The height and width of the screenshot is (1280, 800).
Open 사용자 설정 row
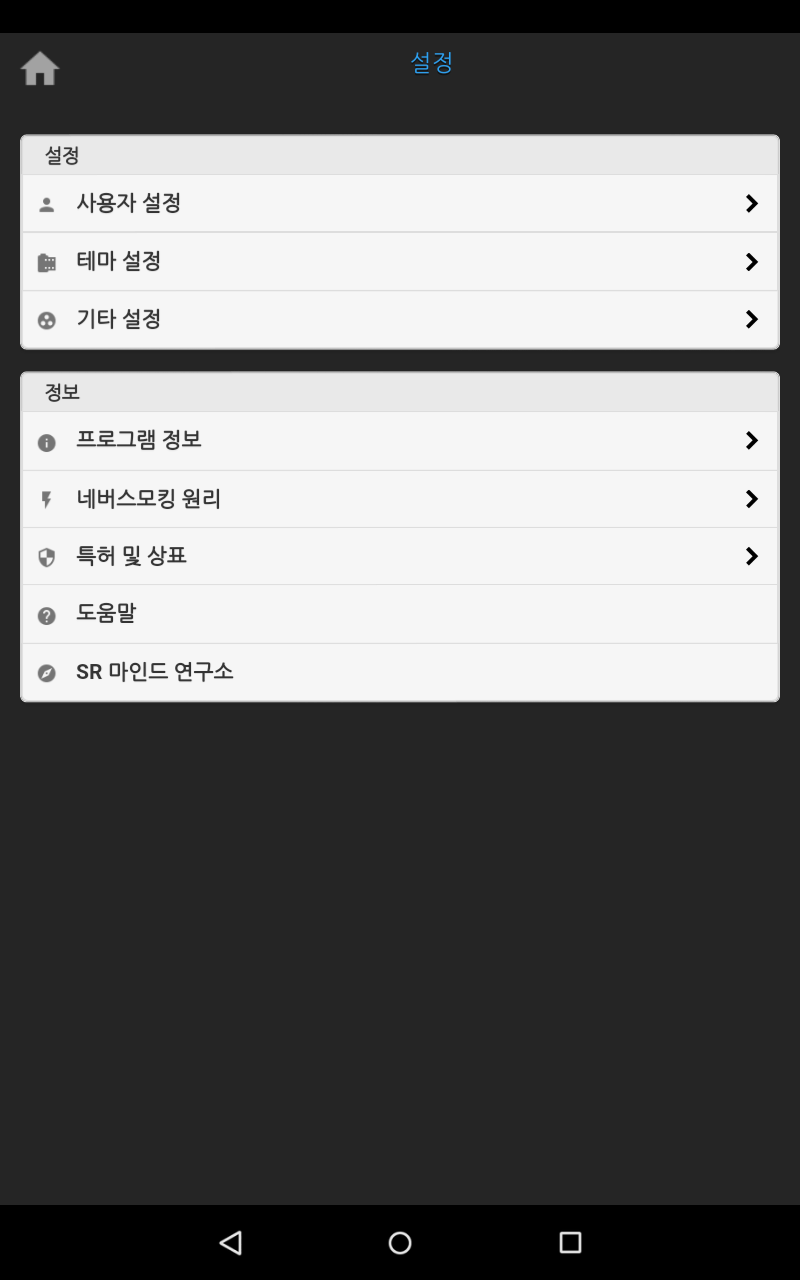tap(400, 204)
